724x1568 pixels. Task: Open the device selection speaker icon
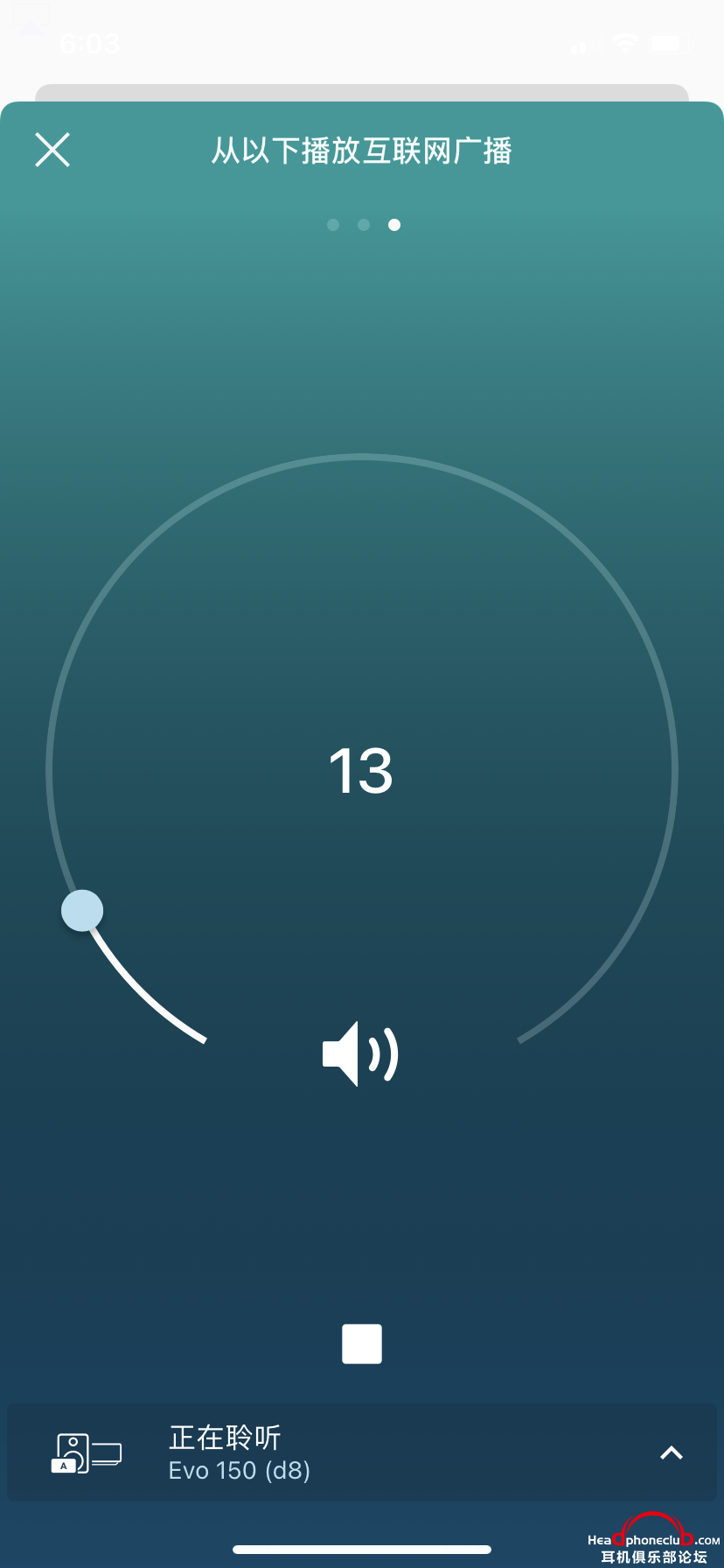click(x=86, y=1453)
